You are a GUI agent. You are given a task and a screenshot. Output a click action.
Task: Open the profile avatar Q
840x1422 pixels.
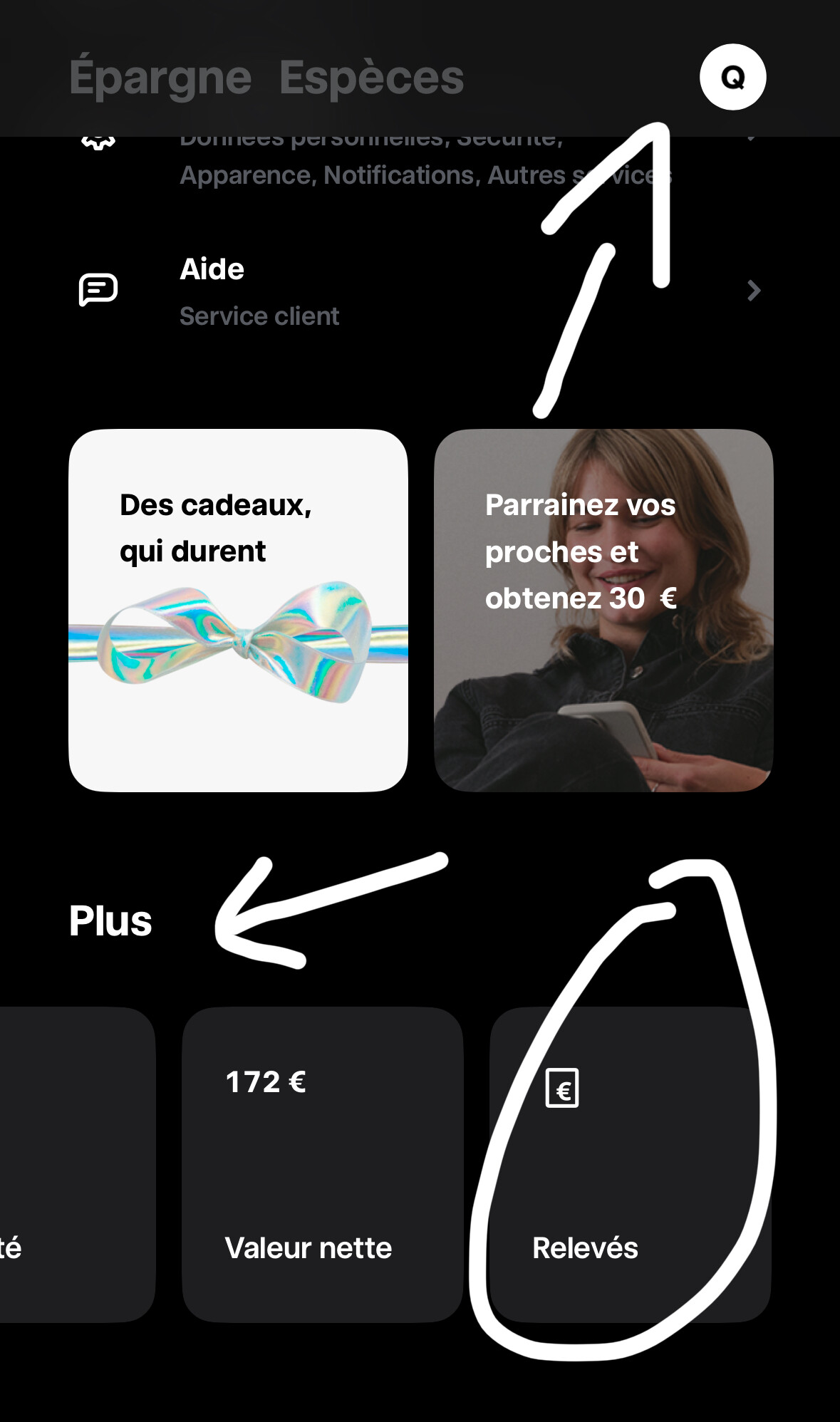point(732,77)
